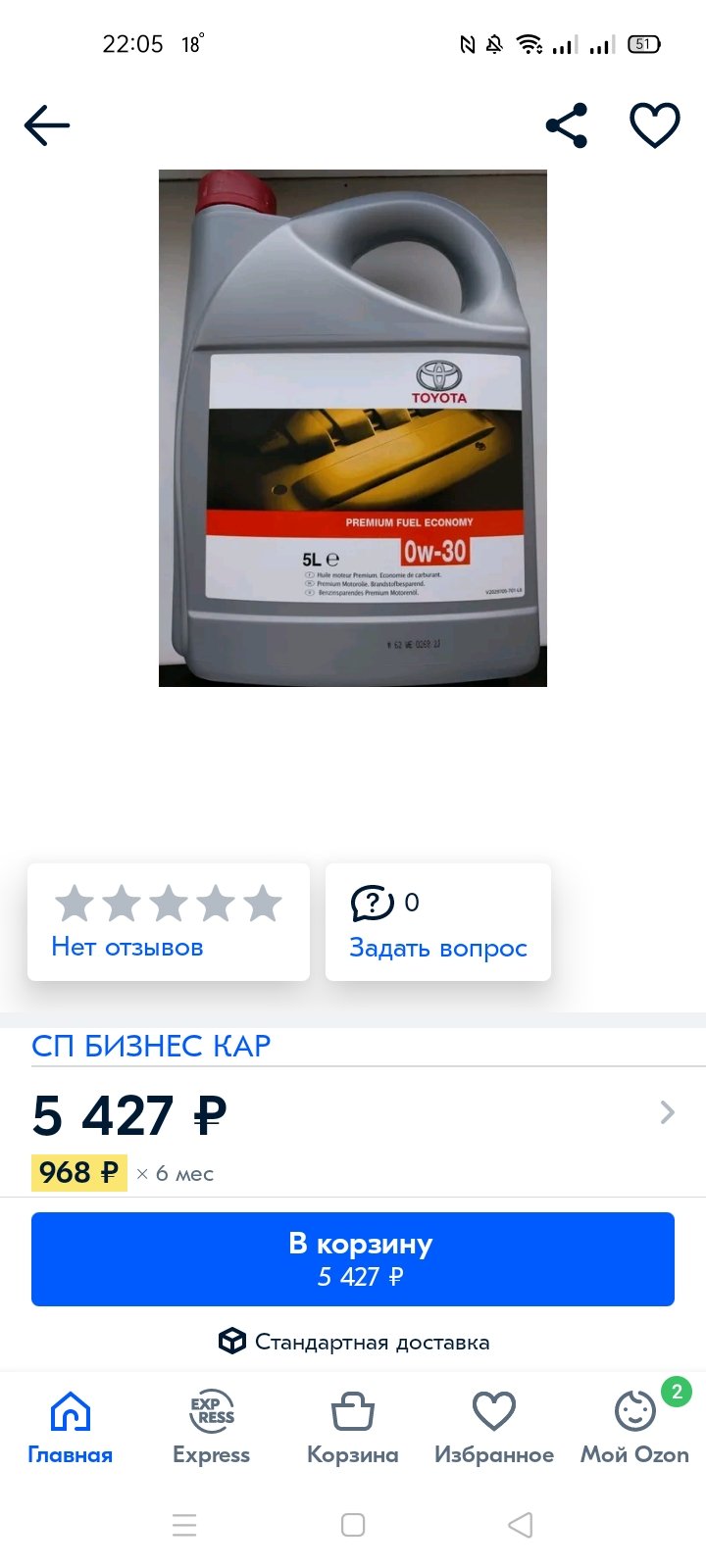Go back with the top-left arrow
This screenshot has width=706, height=1568.
(x=47, y=125)
